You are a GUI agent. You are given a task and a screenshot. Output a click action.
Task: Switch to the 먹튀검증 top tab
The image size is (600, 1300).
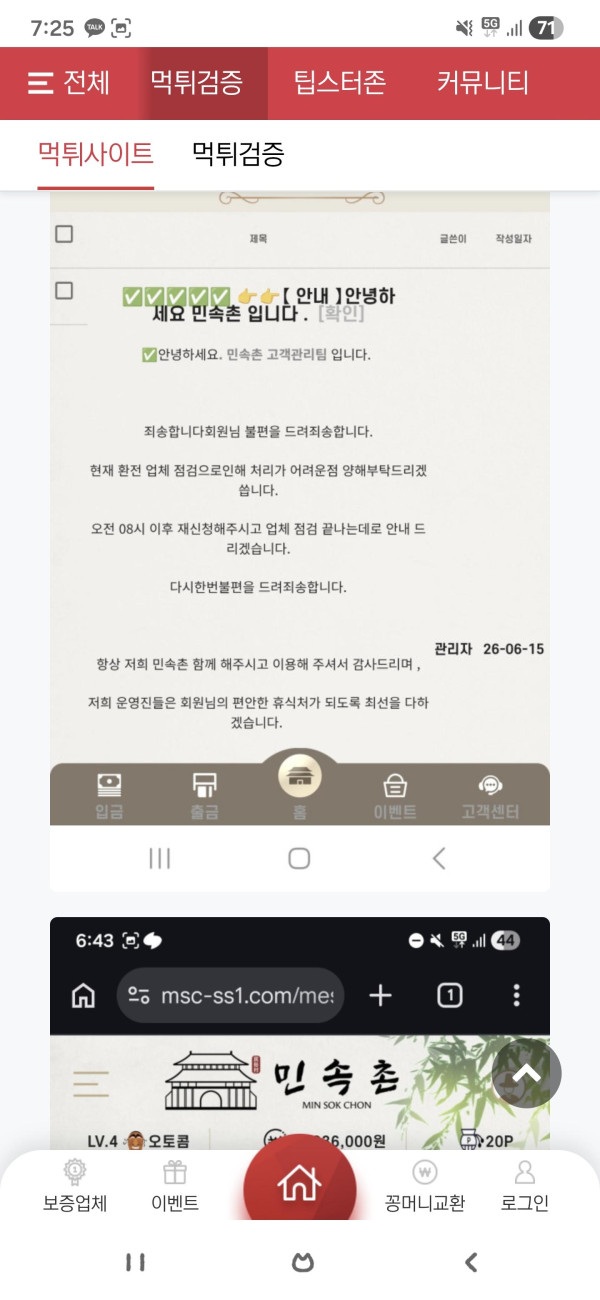pos(196,82)
